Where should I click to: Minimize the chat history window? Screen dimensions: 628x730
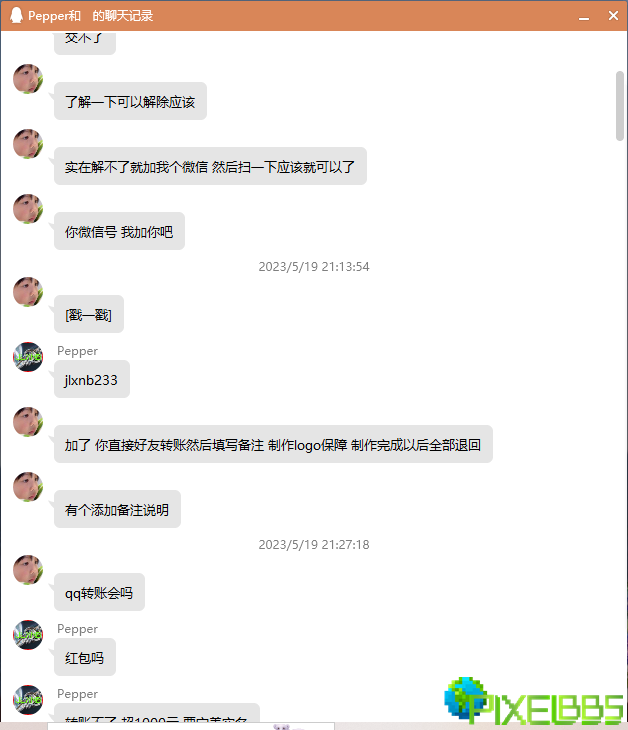coord(583,16)
